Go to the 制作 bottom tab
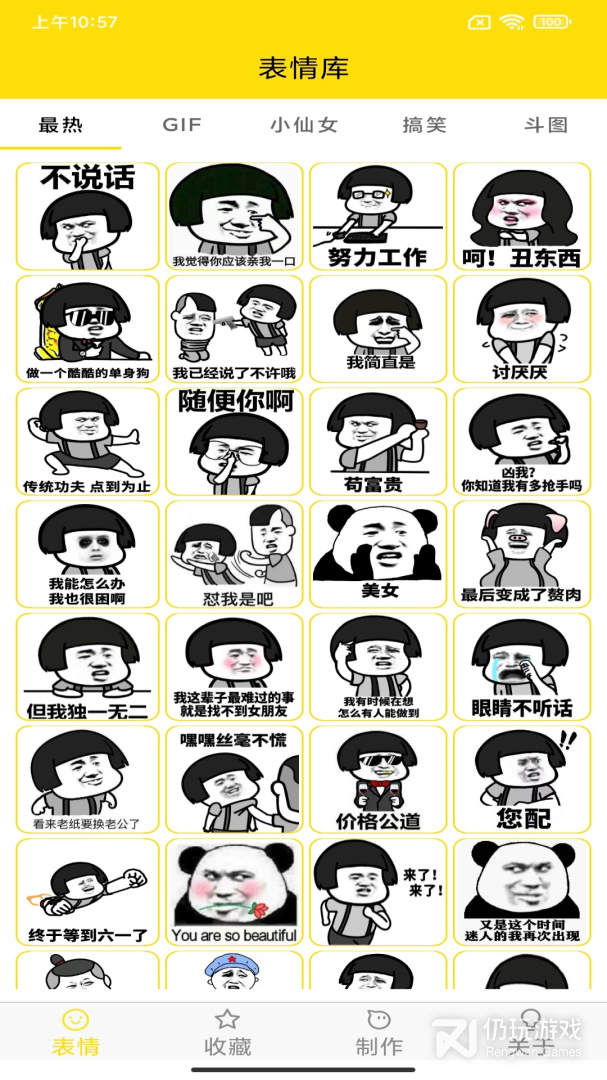607x1080 pixels. [x=379, y=1033]
